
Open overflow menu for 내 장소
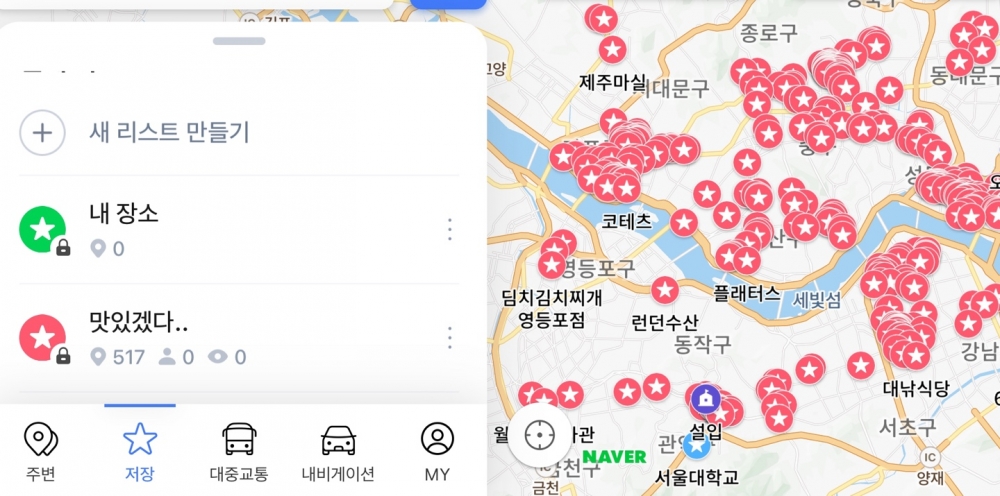449,229
